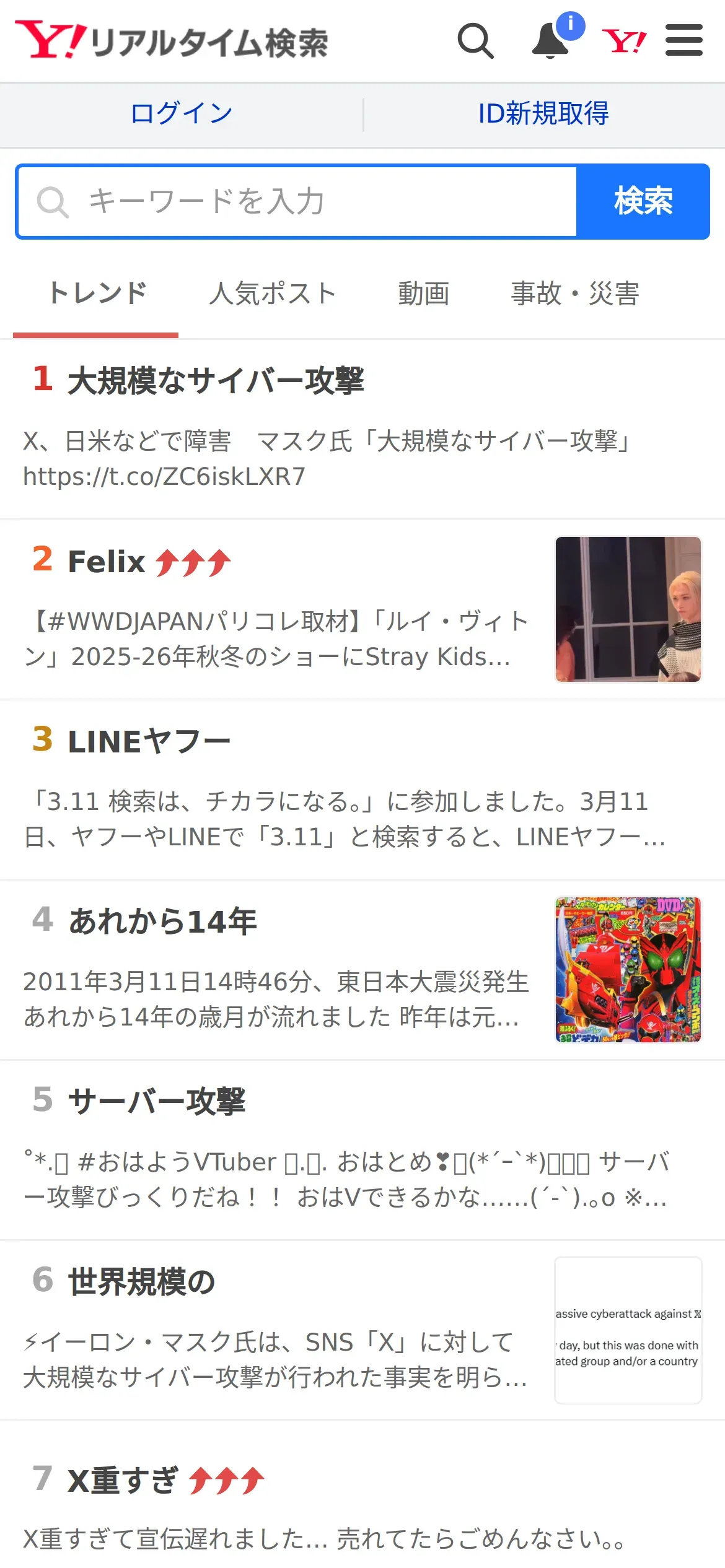Viewport: 725px width, 1568px height.
Task: Tap the search magnifier icon in header
Action: click(x=476, y=41)
